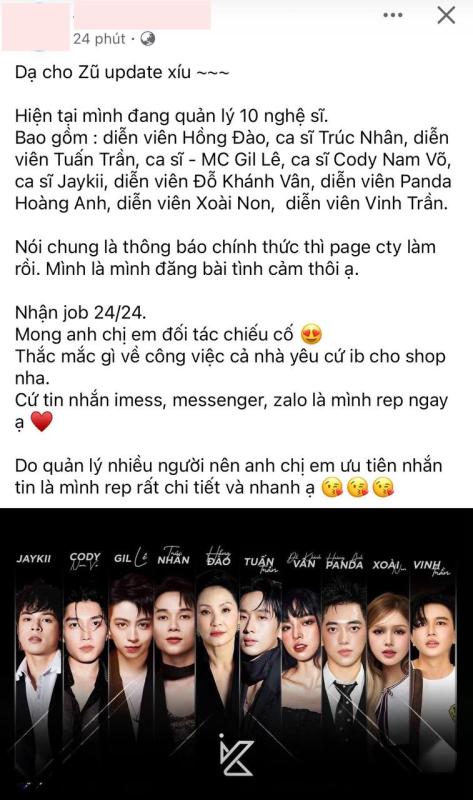This screenshot has height=800, width=473.
Task: Open the post author's profile name
Action: [x=142, y=14]
